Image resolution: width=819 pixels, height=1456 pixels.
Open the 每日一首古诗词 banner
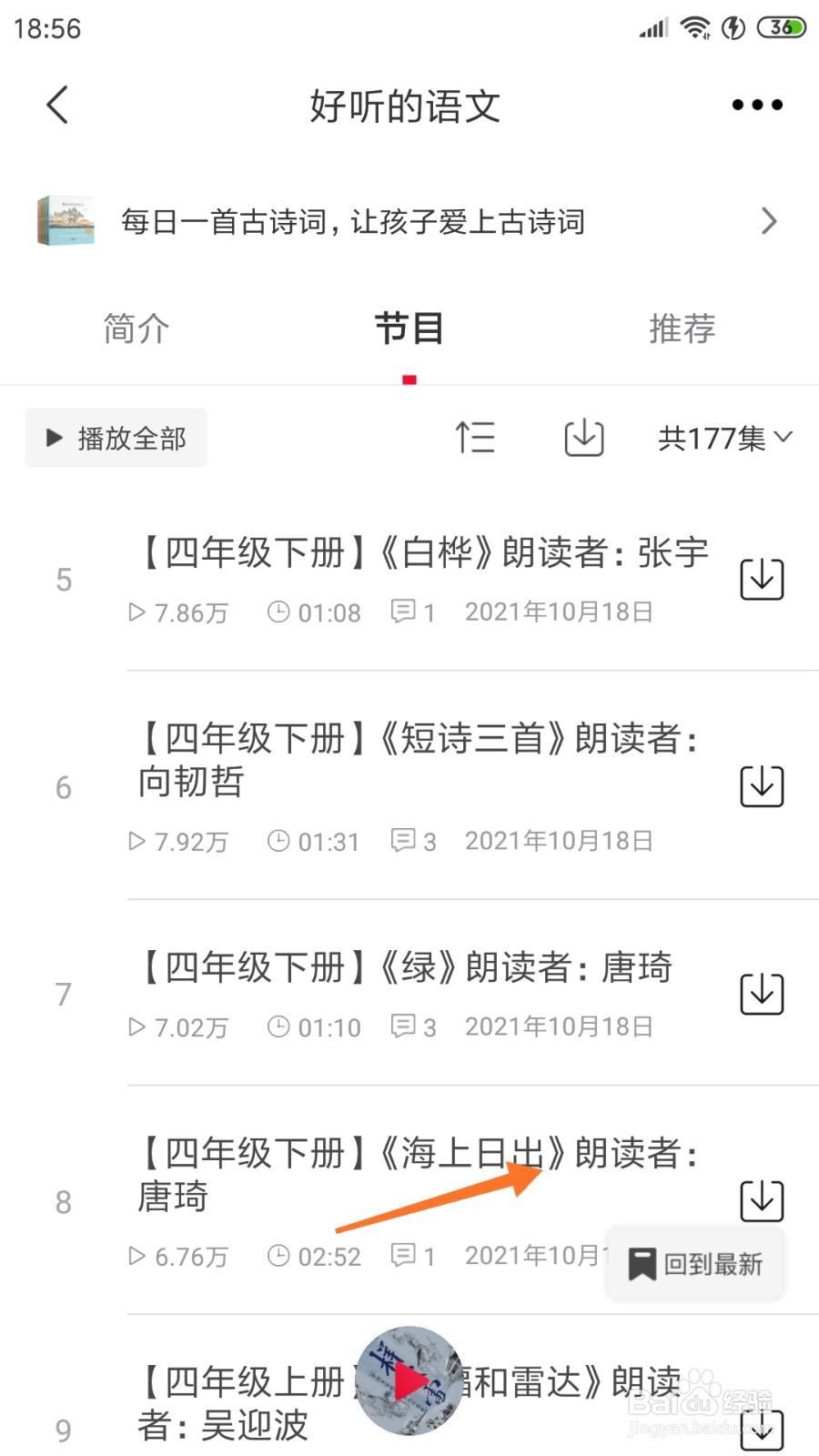[x=408, y=221]
